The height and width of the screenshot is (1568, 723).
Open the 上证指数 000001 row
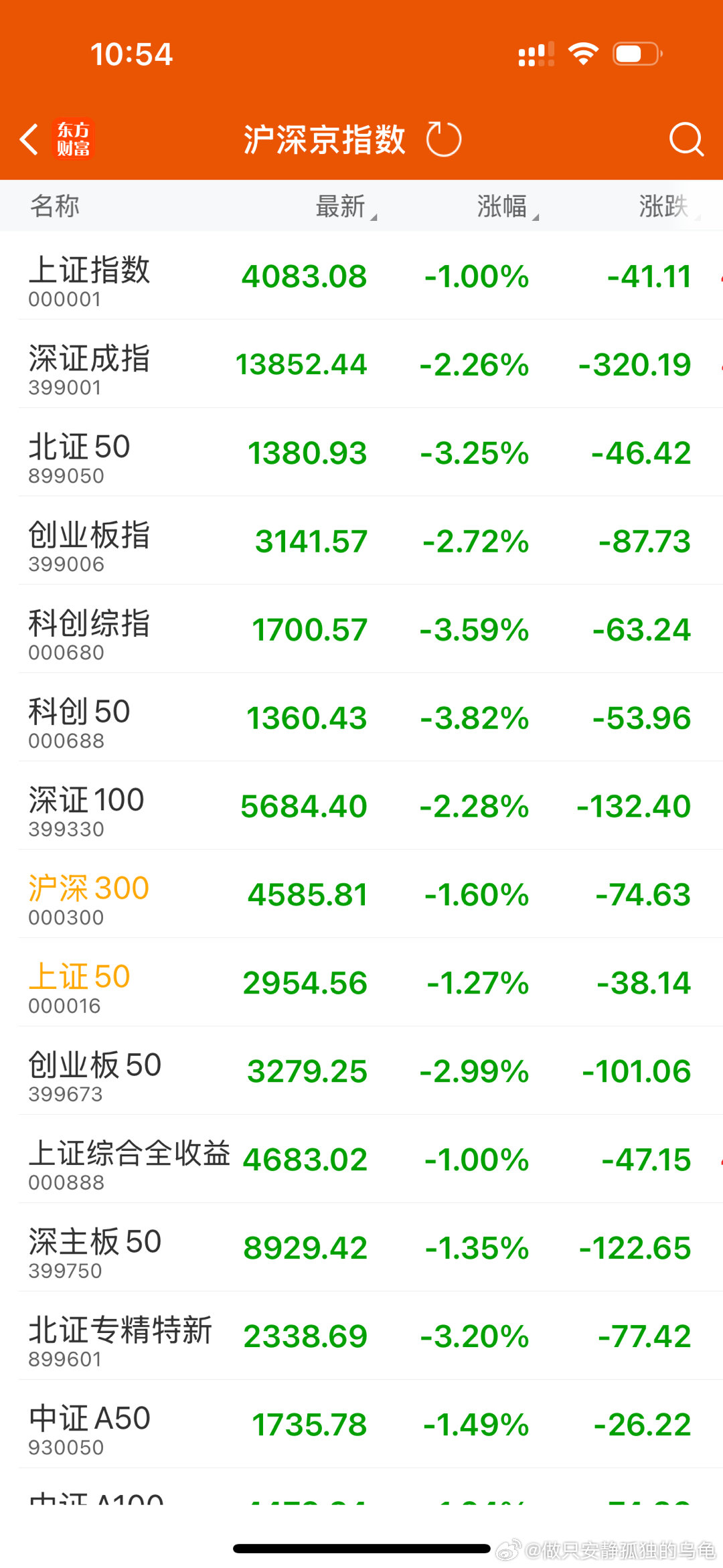pyautogui.click(x=361, y=276)
